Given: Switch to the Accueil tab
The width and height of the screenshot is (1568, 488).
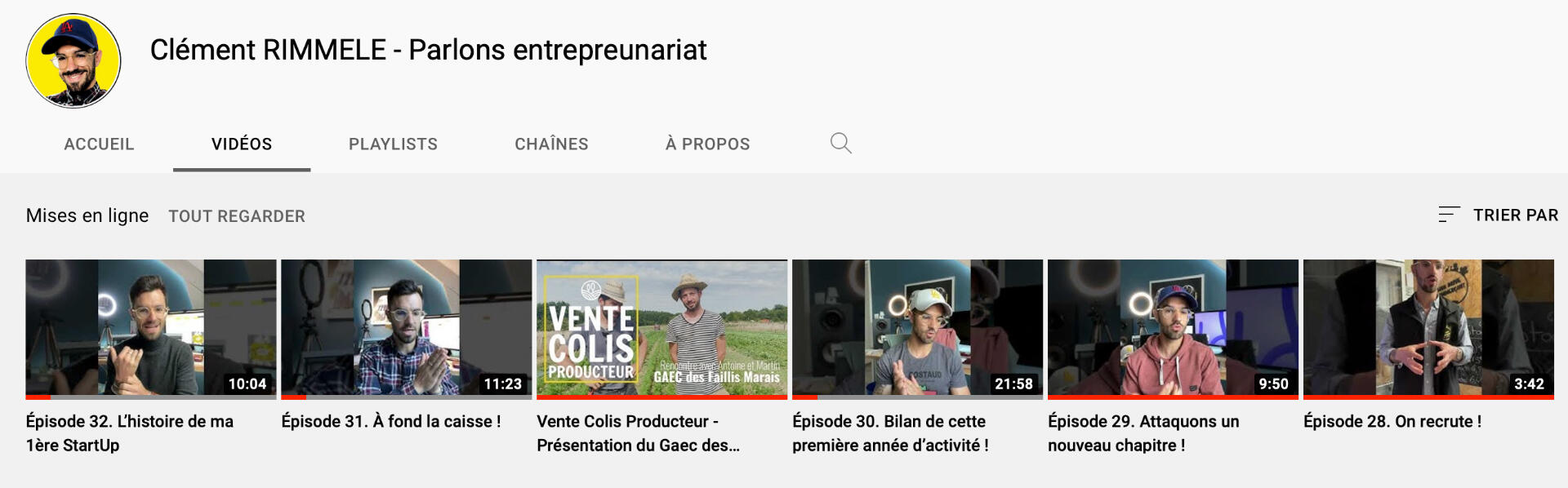Looking at the screenshot, I should point(99,144).
